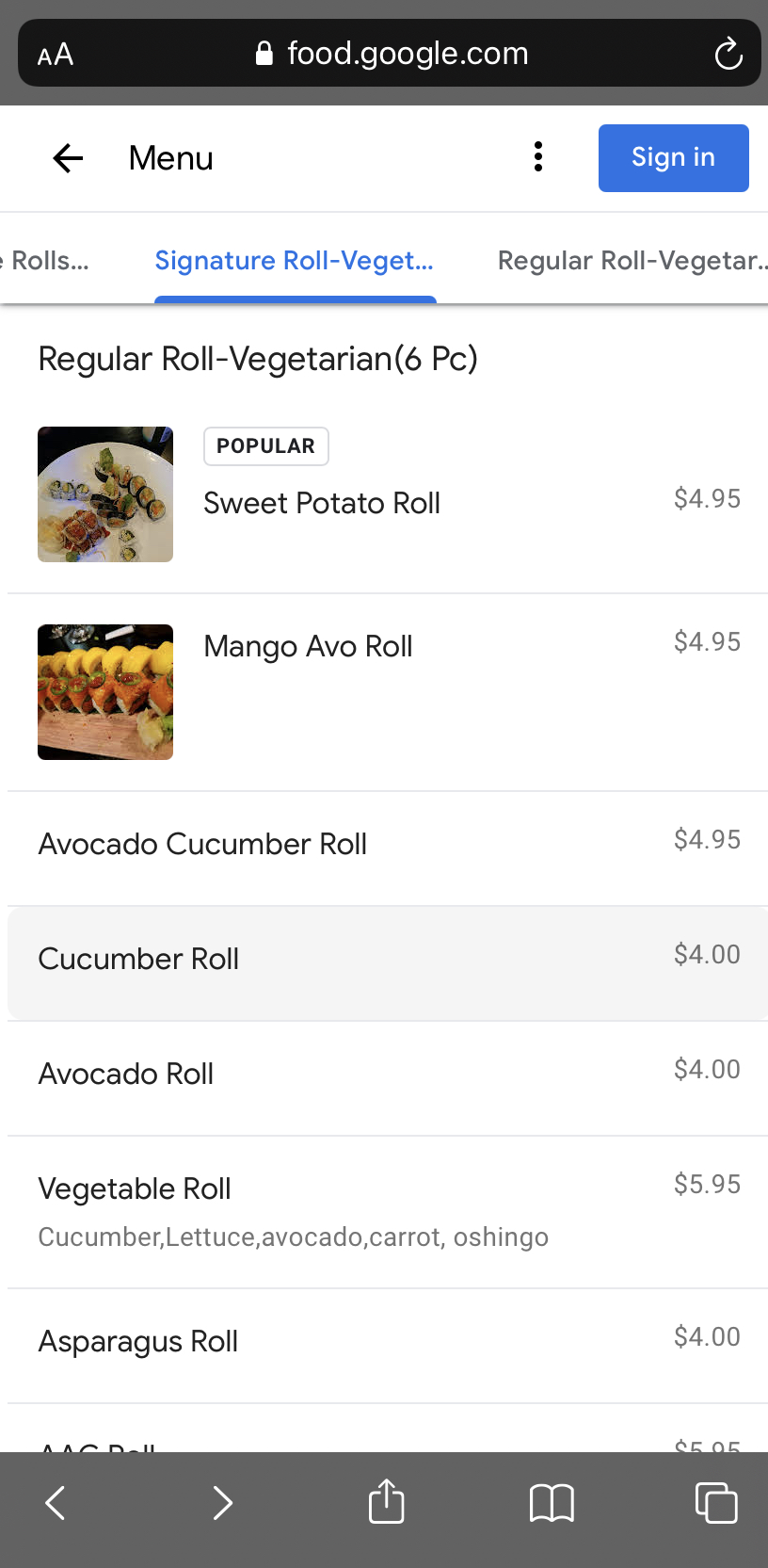The width and height of the screenshot is (768, 1568).
Task: Open the Mango Avo Roll item
Action: 308,647
